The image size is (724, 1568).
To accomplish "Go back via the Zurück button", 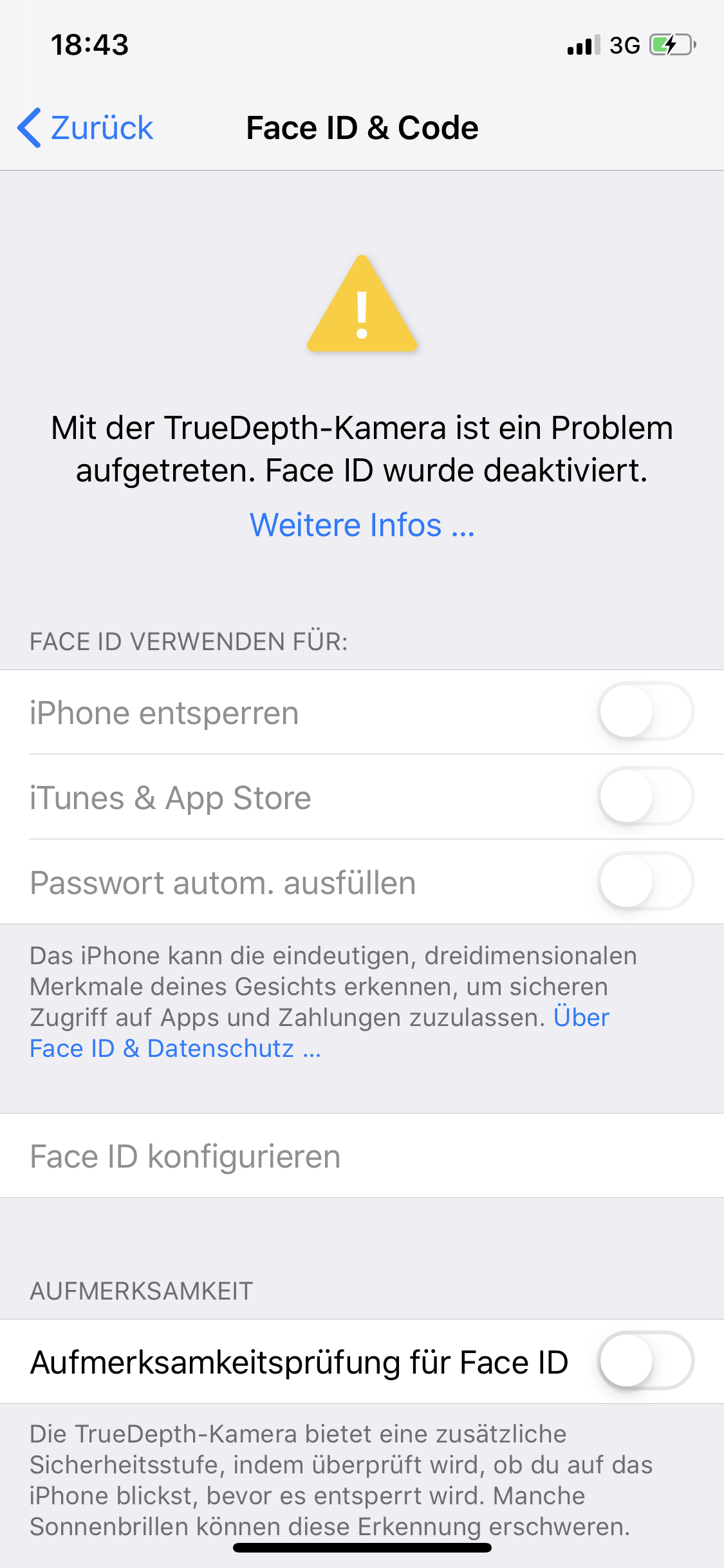I will click(86, 127).
